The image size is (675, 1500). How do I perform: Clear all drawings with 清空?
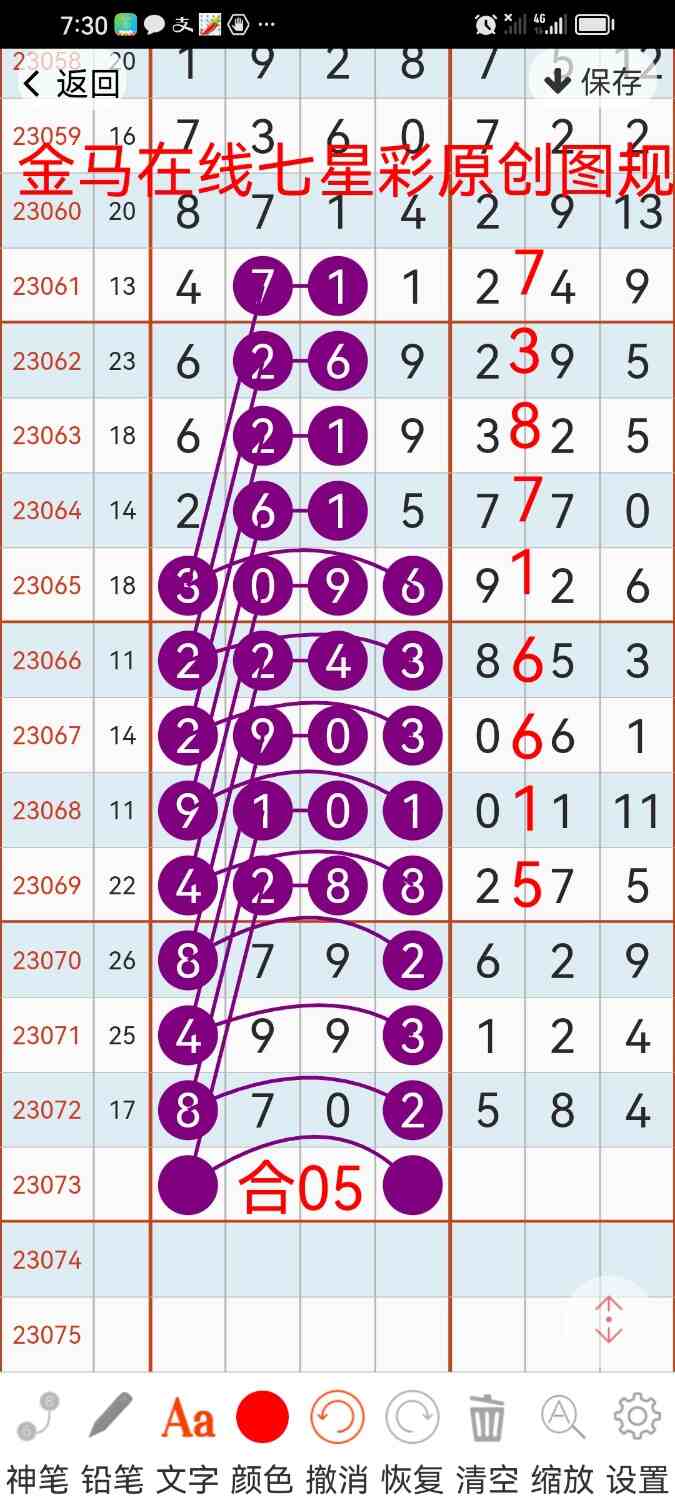click(487, 1437)
